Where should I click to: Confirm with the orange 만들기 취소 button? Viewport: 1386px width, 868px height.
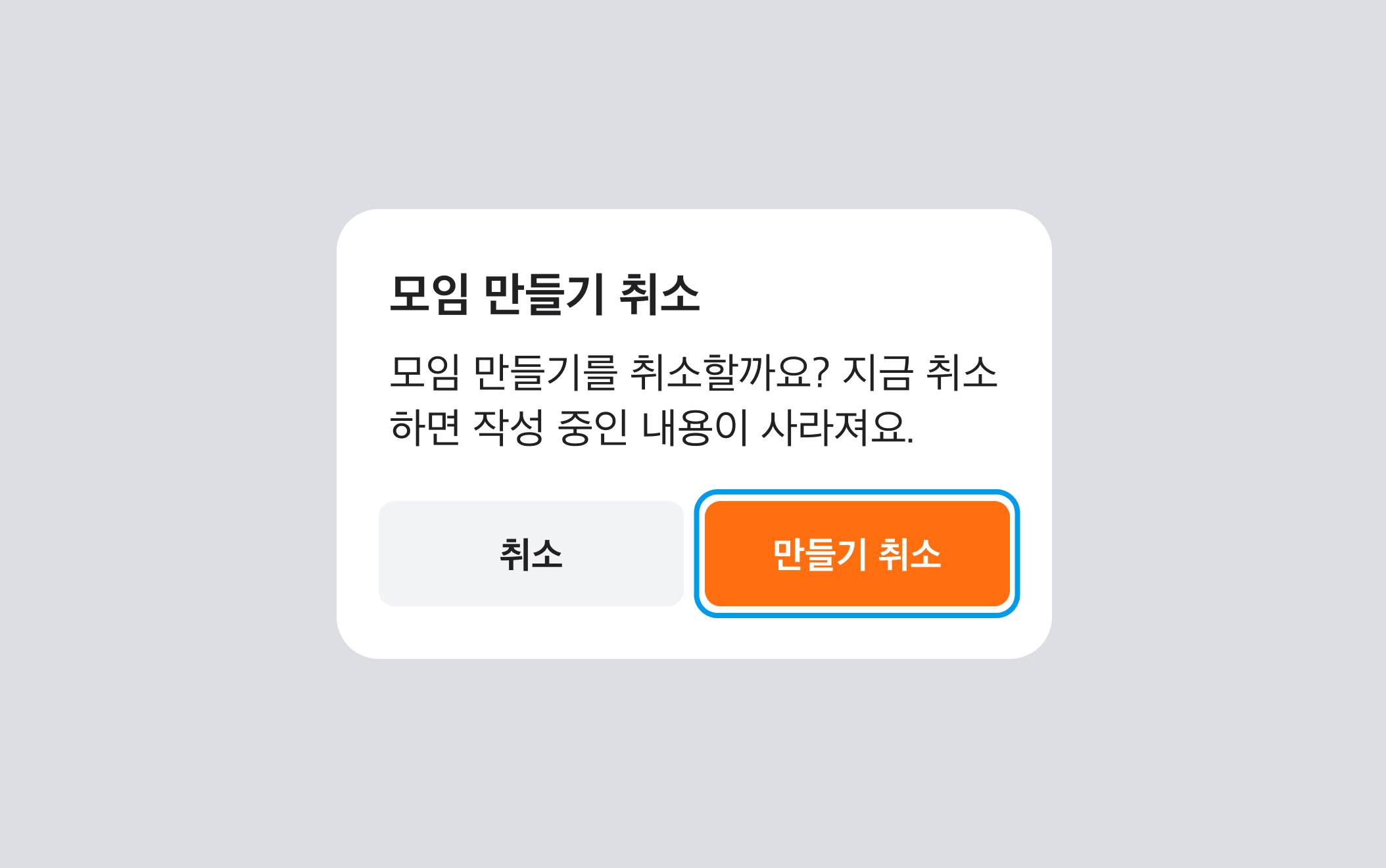pos(857,554)
